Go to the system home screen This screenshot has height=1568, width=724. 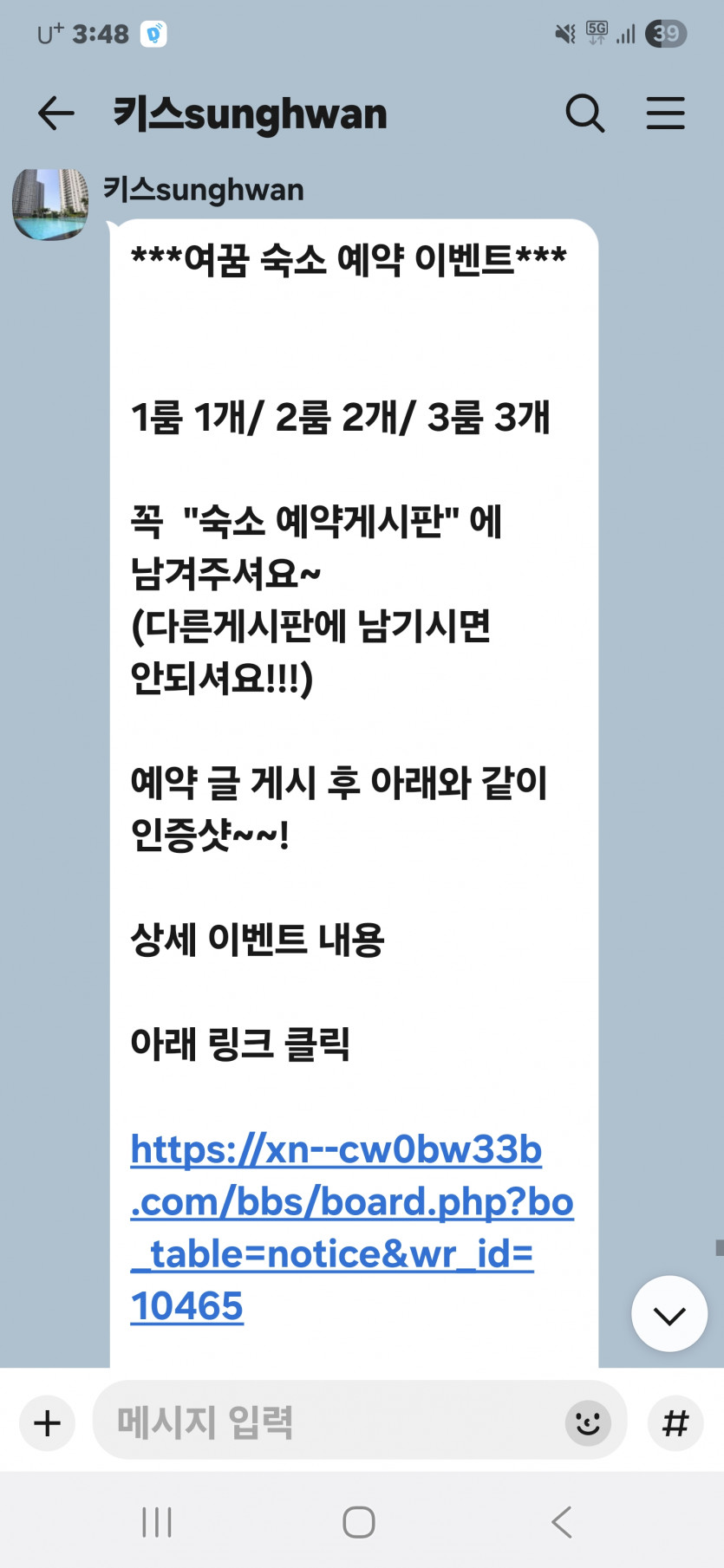coord(359,1522)
